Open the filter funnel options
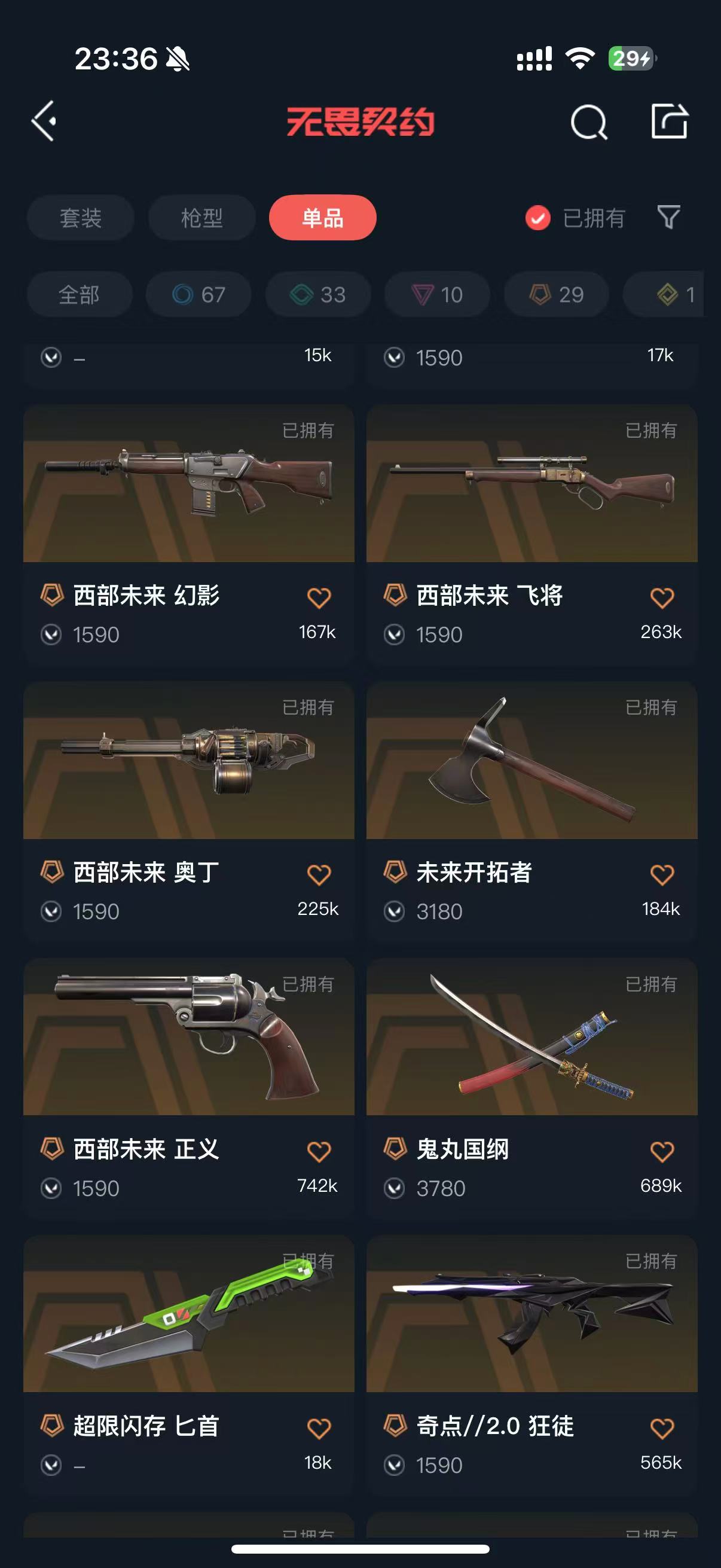Screen dimensions: 721x1568 668,217
